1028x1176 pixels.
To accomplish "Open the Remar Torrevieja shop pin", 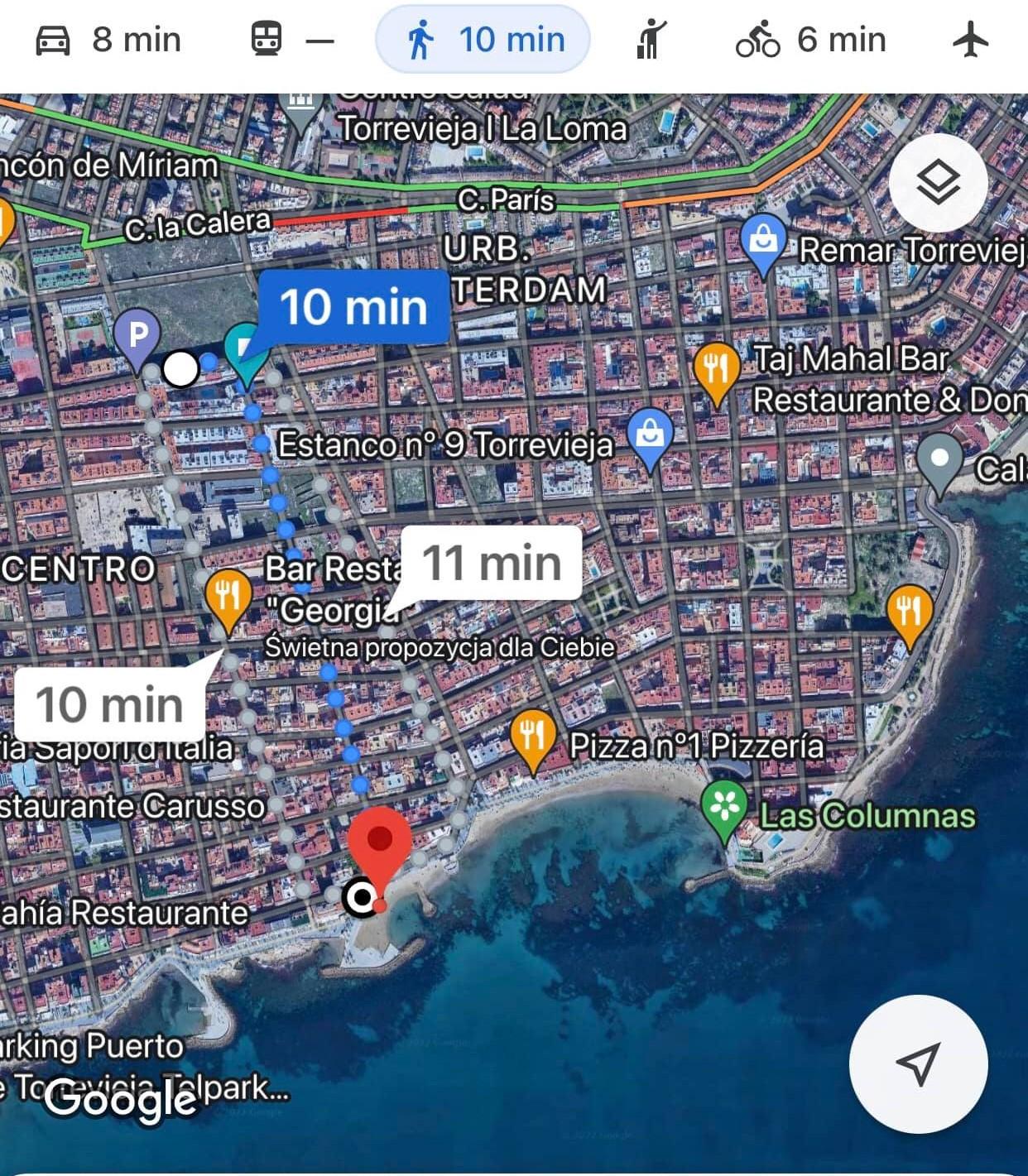I will (x=763, y=241).
